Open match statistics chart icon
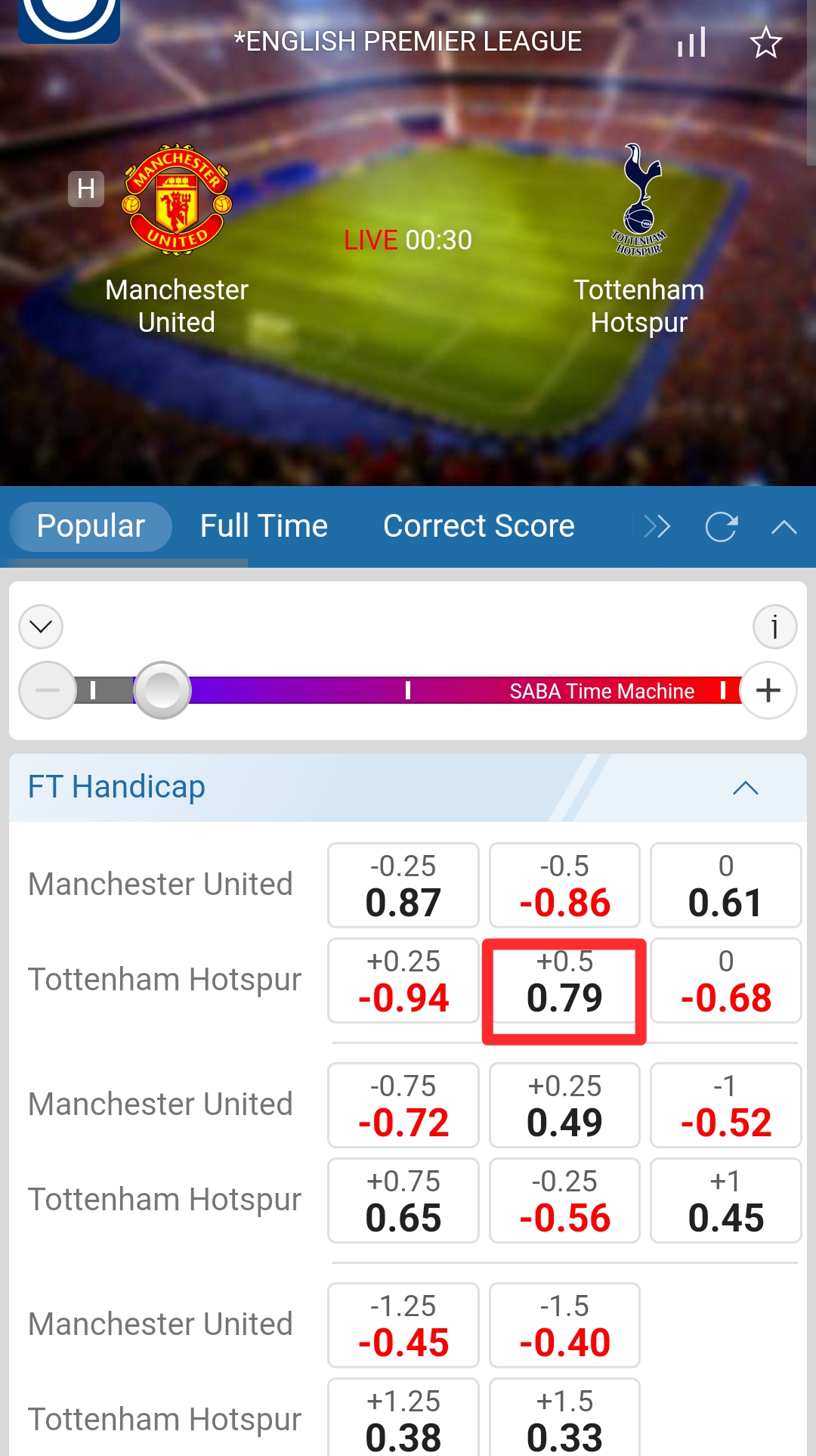 pos(691,42)
